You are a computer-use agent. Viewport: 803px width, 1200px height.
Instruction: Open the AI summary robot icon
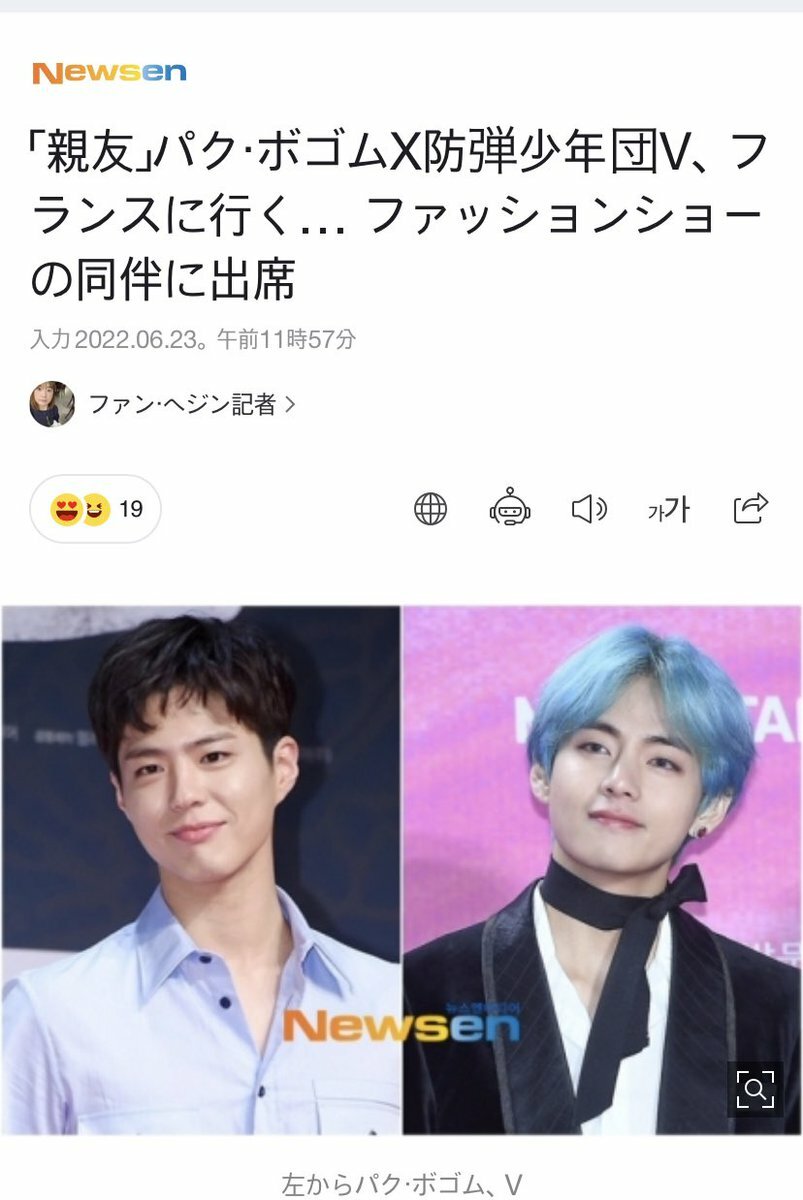[x=510, y=509]
